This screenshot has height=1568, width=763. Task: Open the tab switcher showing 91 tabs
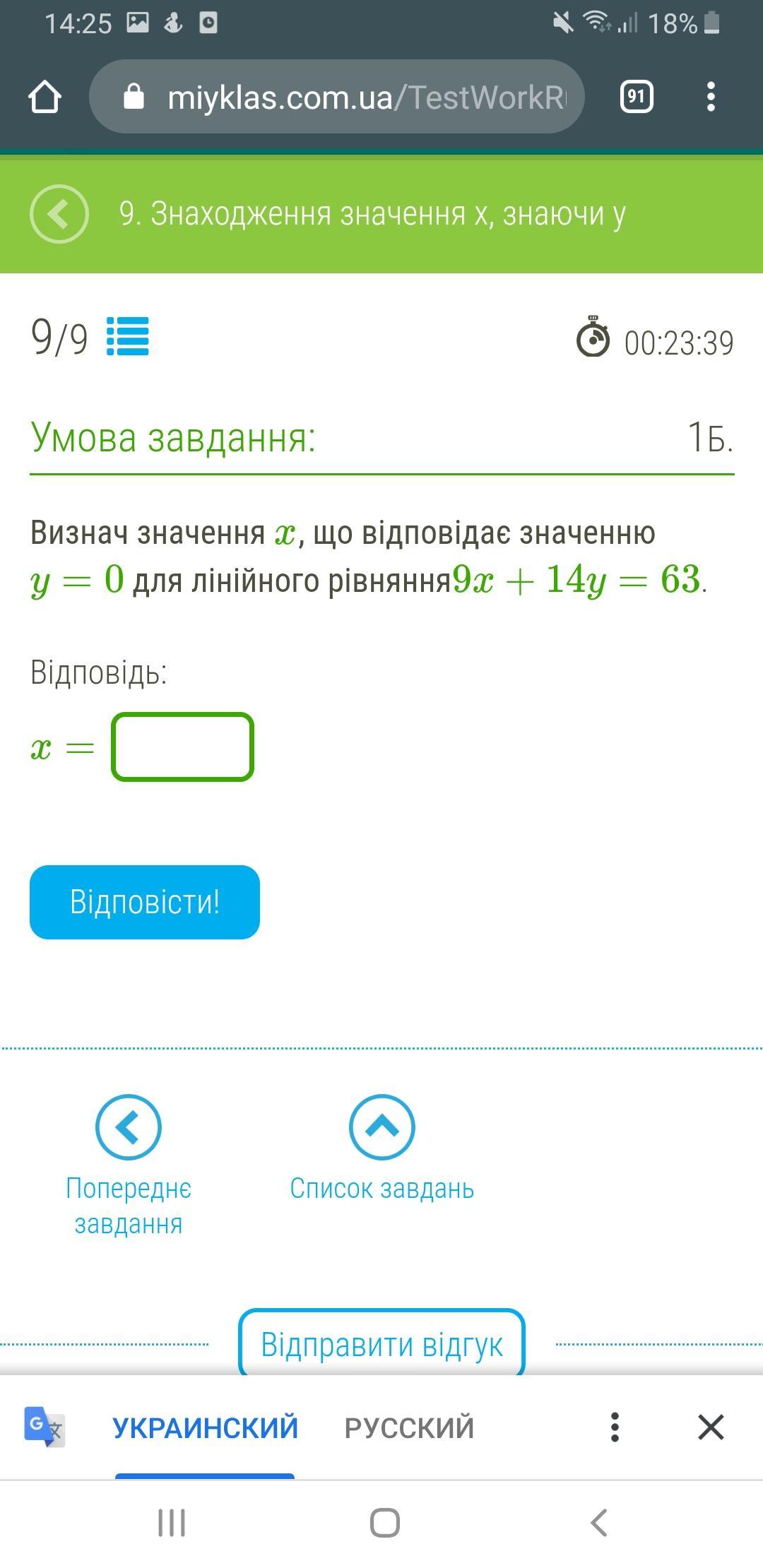point(636,97)
